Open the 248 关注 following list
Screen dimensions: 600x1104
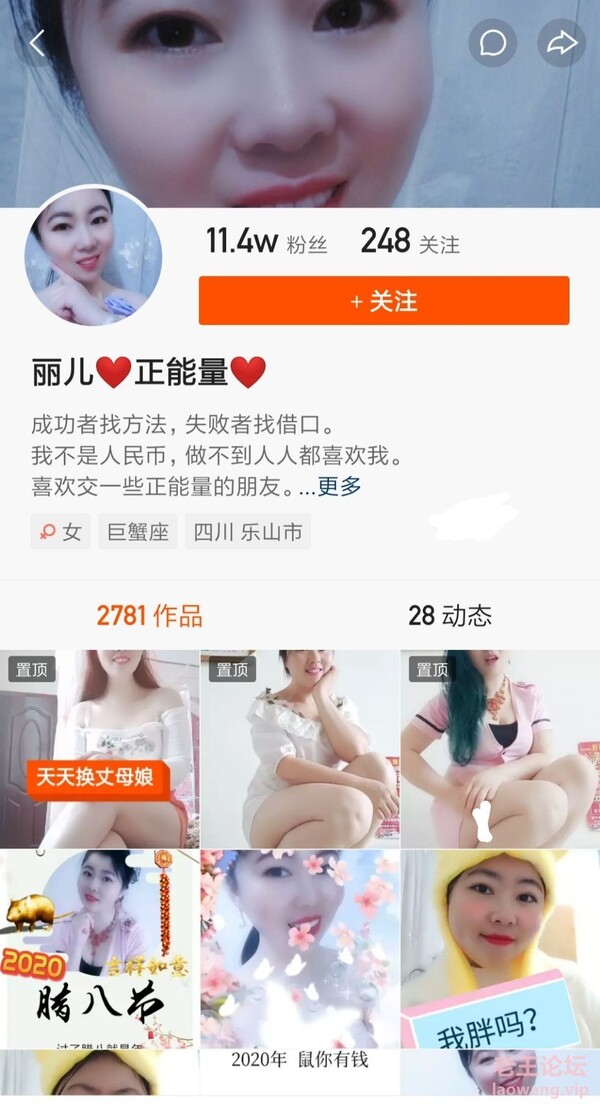(x=409, y=242)
